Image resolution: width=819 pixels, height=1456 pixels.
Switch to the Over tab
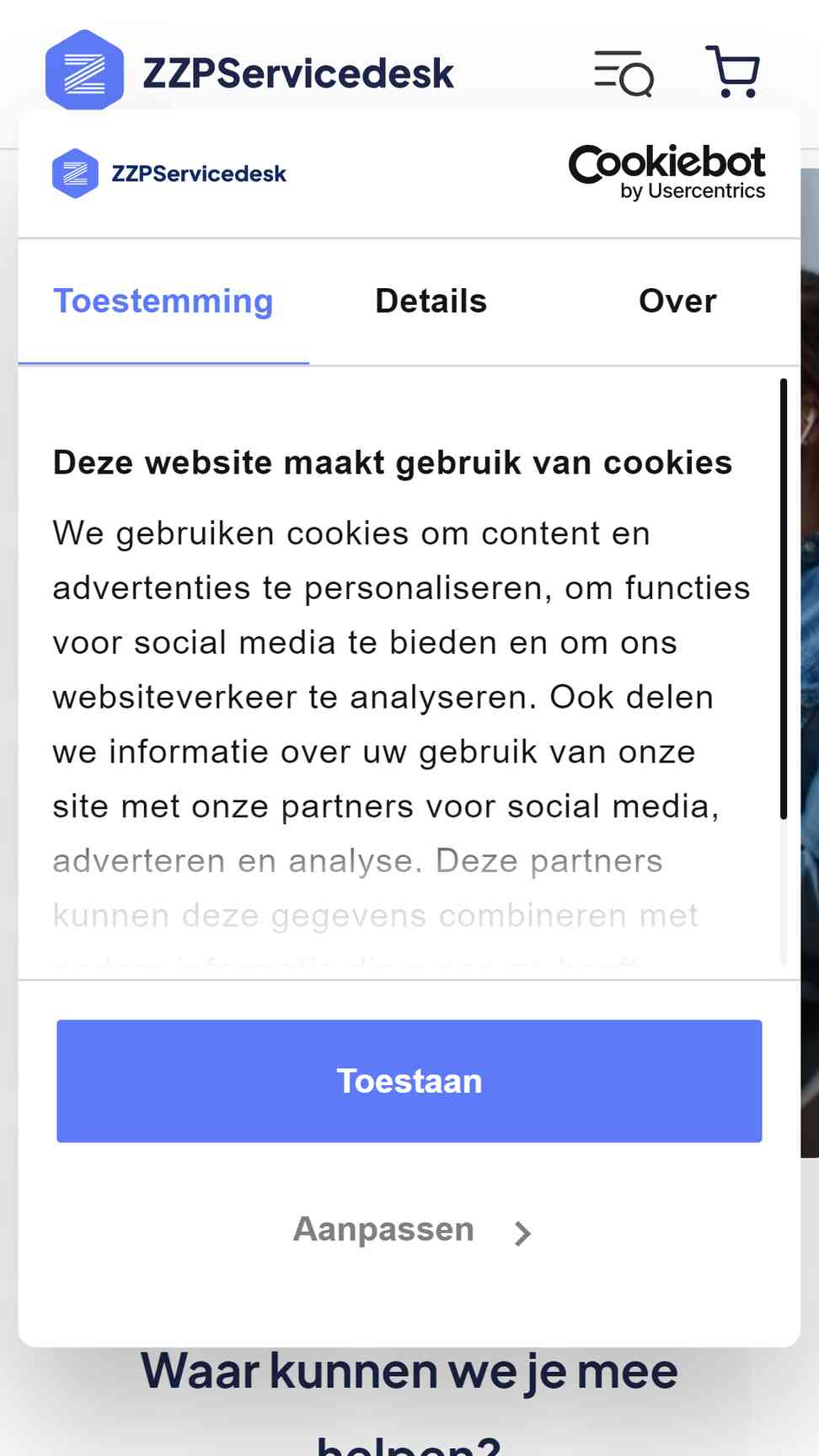coord(677,302)
